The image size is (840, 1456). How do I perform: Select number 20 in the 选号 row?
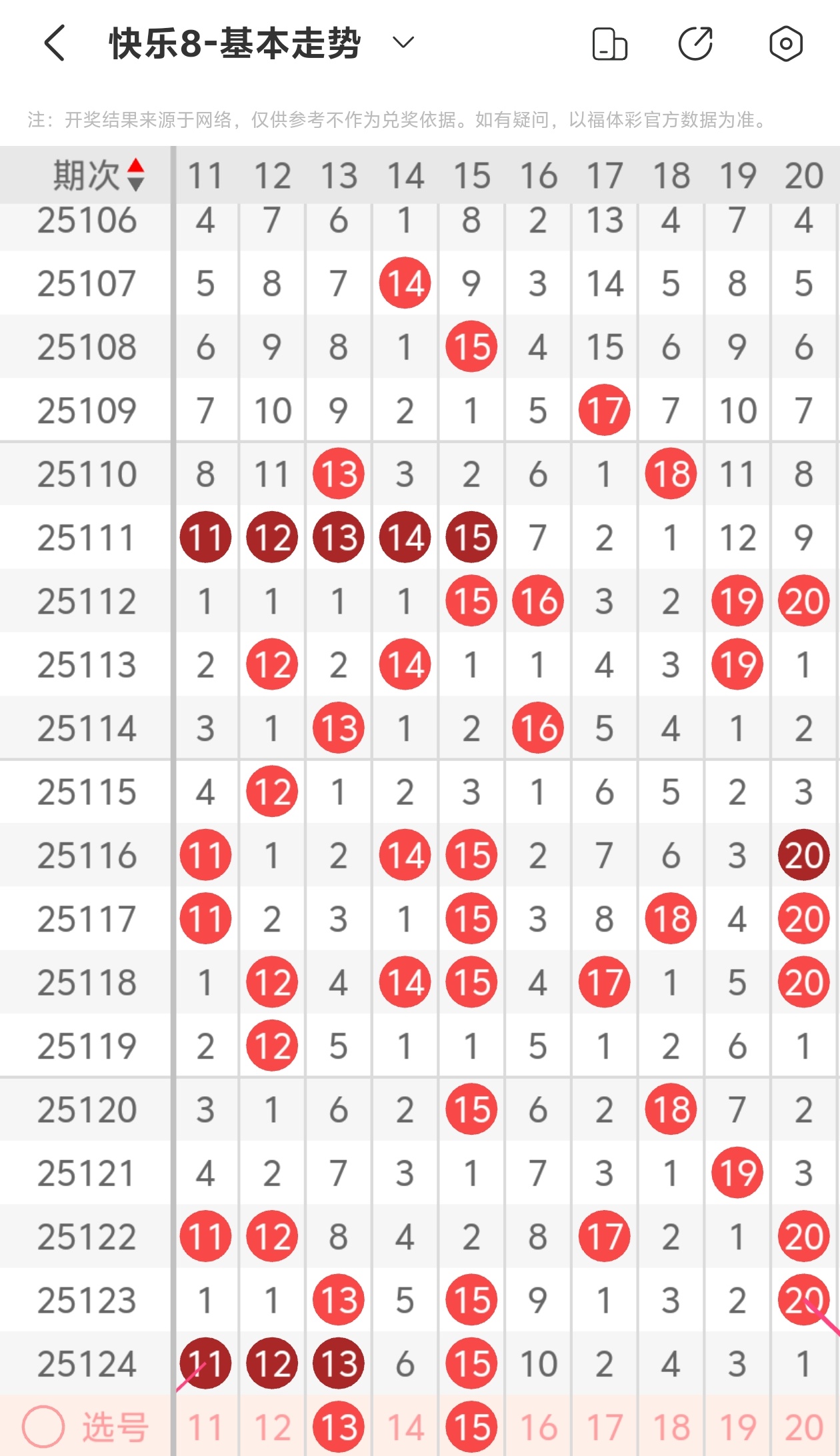(x=804, y=1427)
